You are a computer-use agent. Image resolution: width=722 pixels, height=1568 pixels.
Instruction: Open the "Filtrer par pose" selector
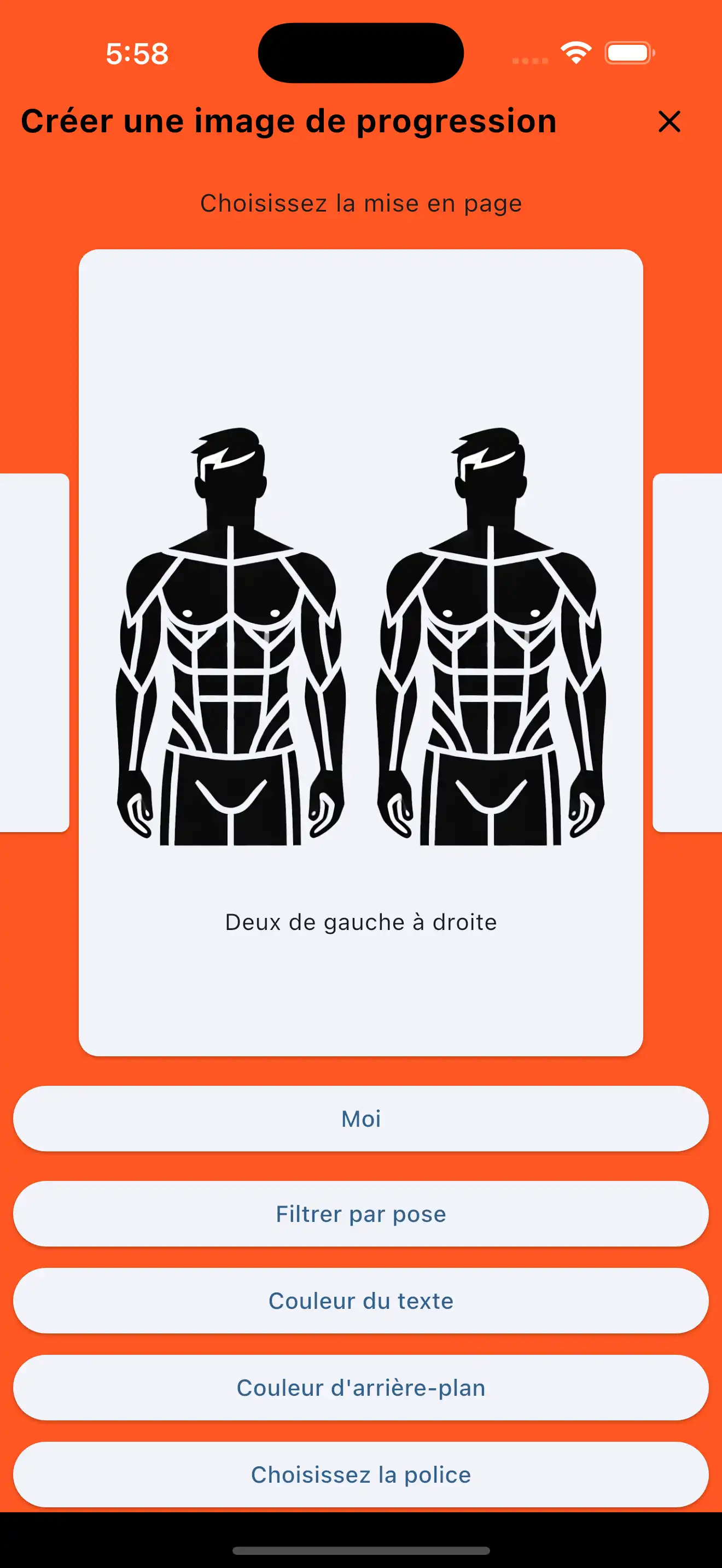point(361,1214)
